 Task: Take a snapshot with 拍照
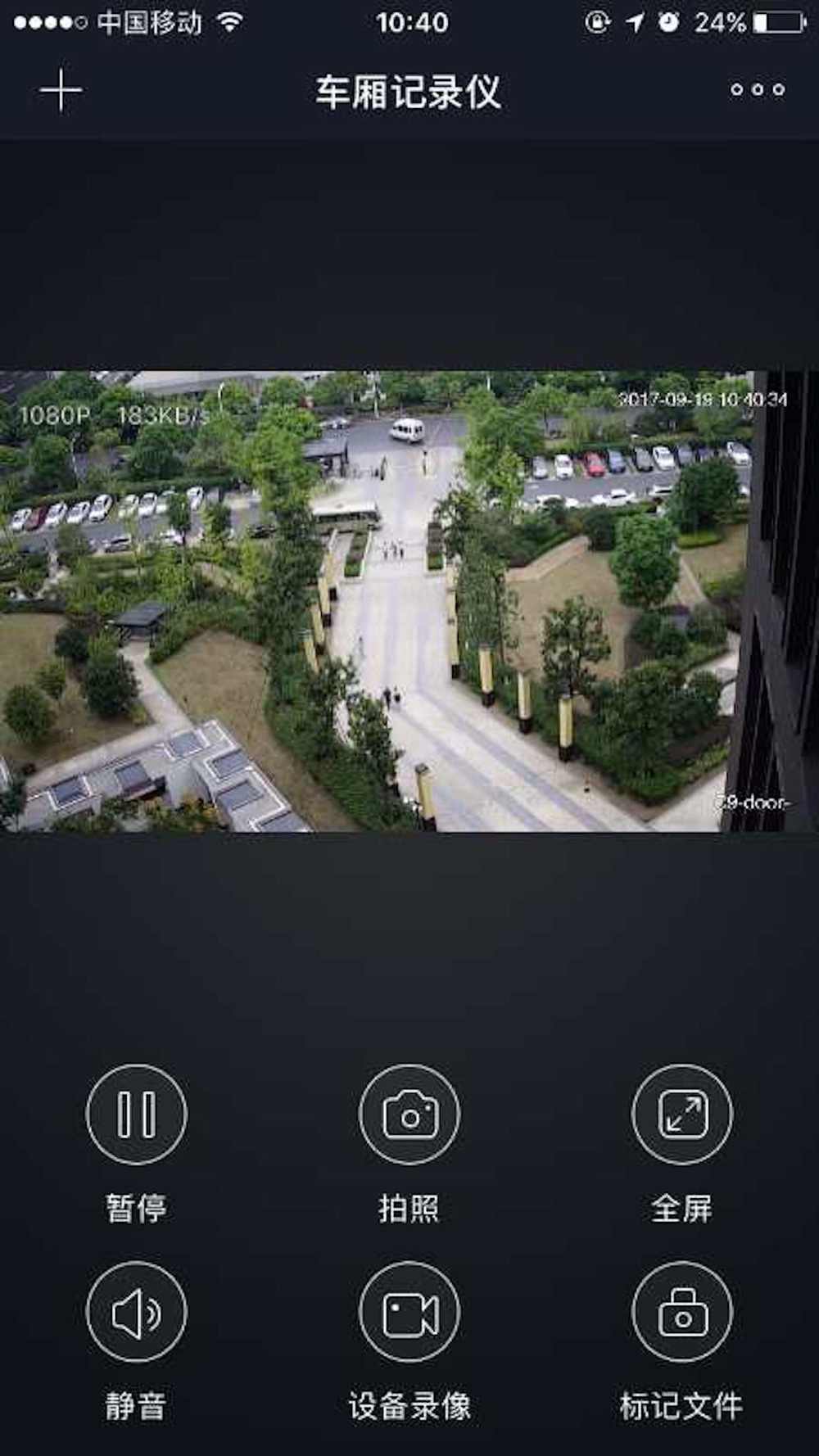tap(409, 1115)
